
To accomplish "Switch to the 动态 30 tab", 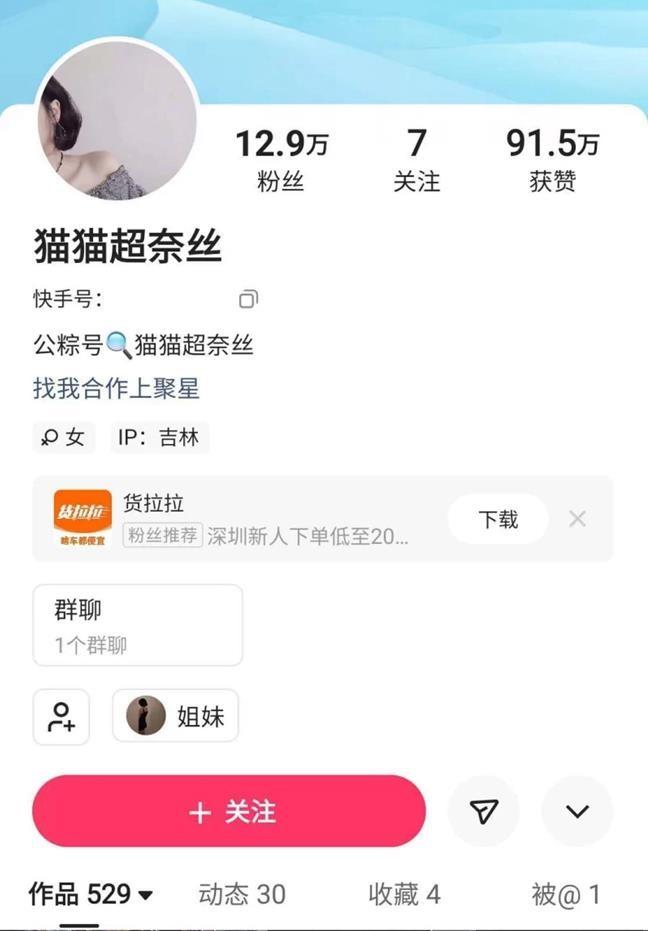I will pos(242,894).
